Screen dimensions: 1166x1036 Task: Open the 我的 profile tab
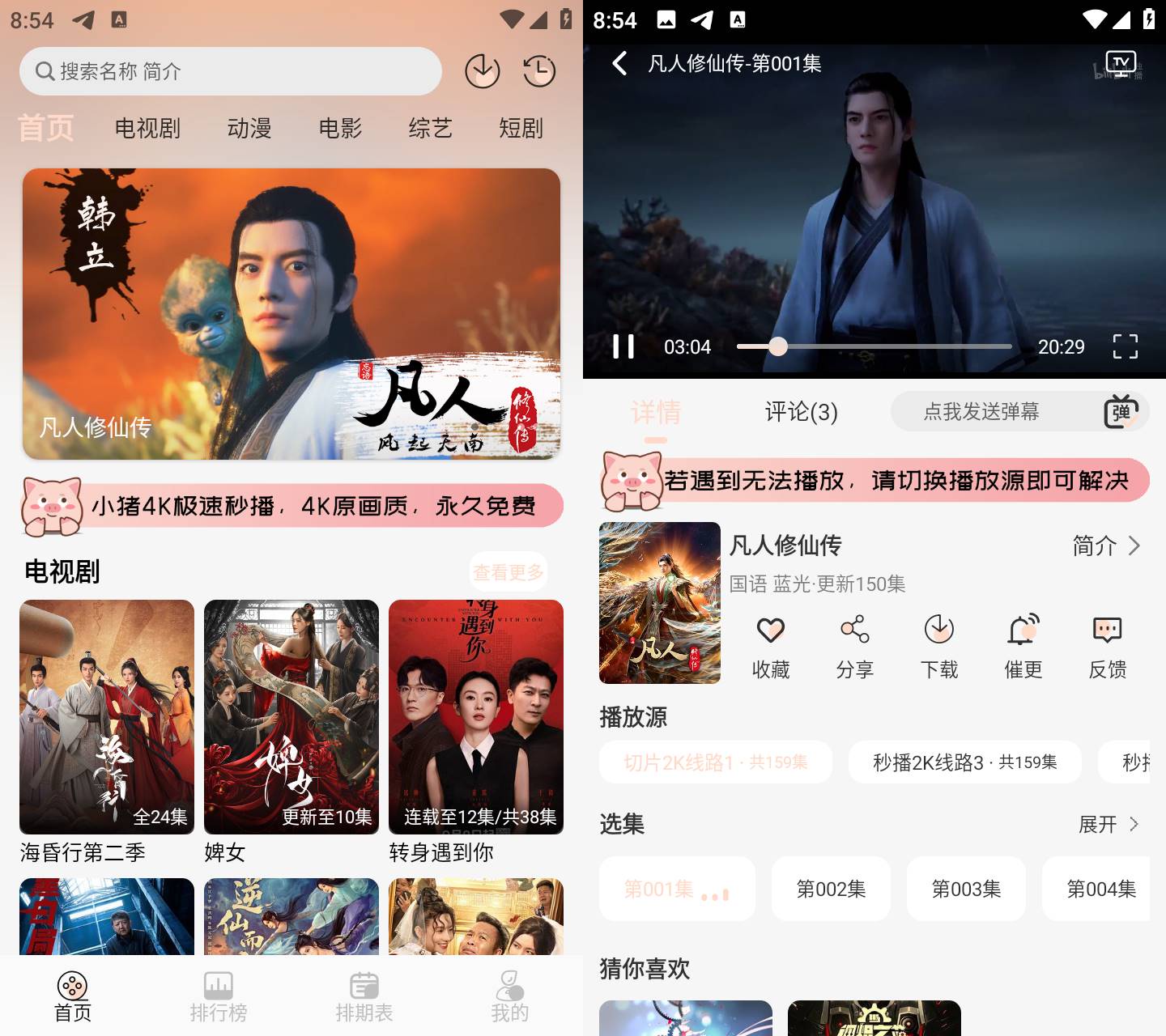[x=509, y=996]
